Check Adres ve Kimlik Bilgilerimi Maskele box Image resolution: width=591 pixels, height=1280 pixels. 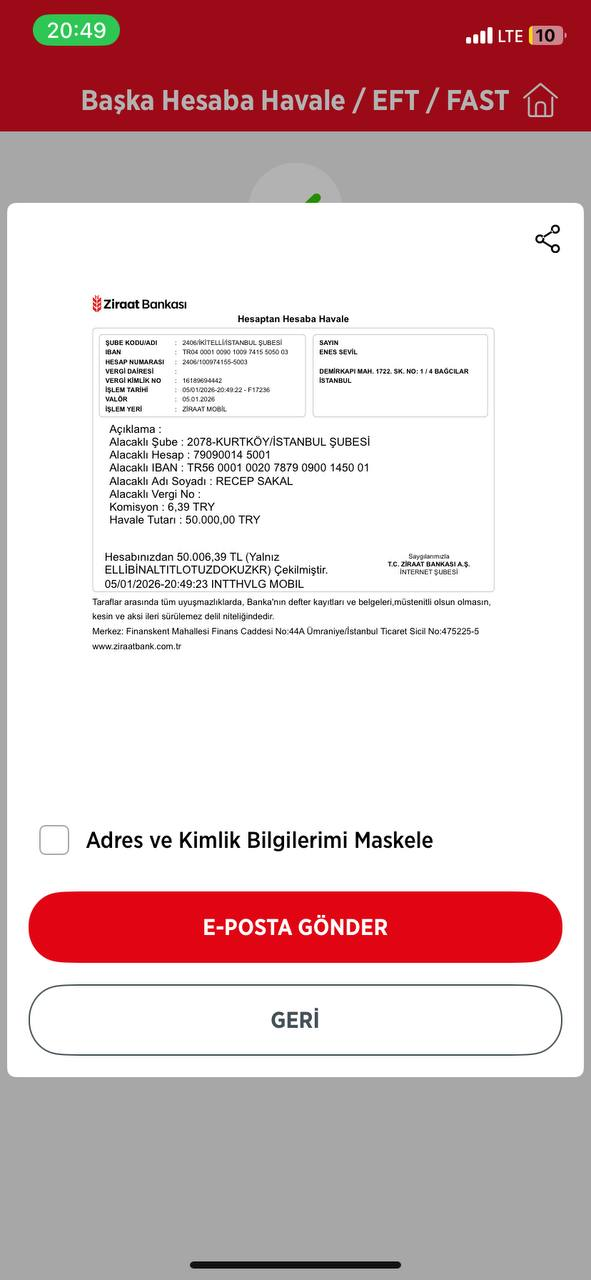point(54,840)
